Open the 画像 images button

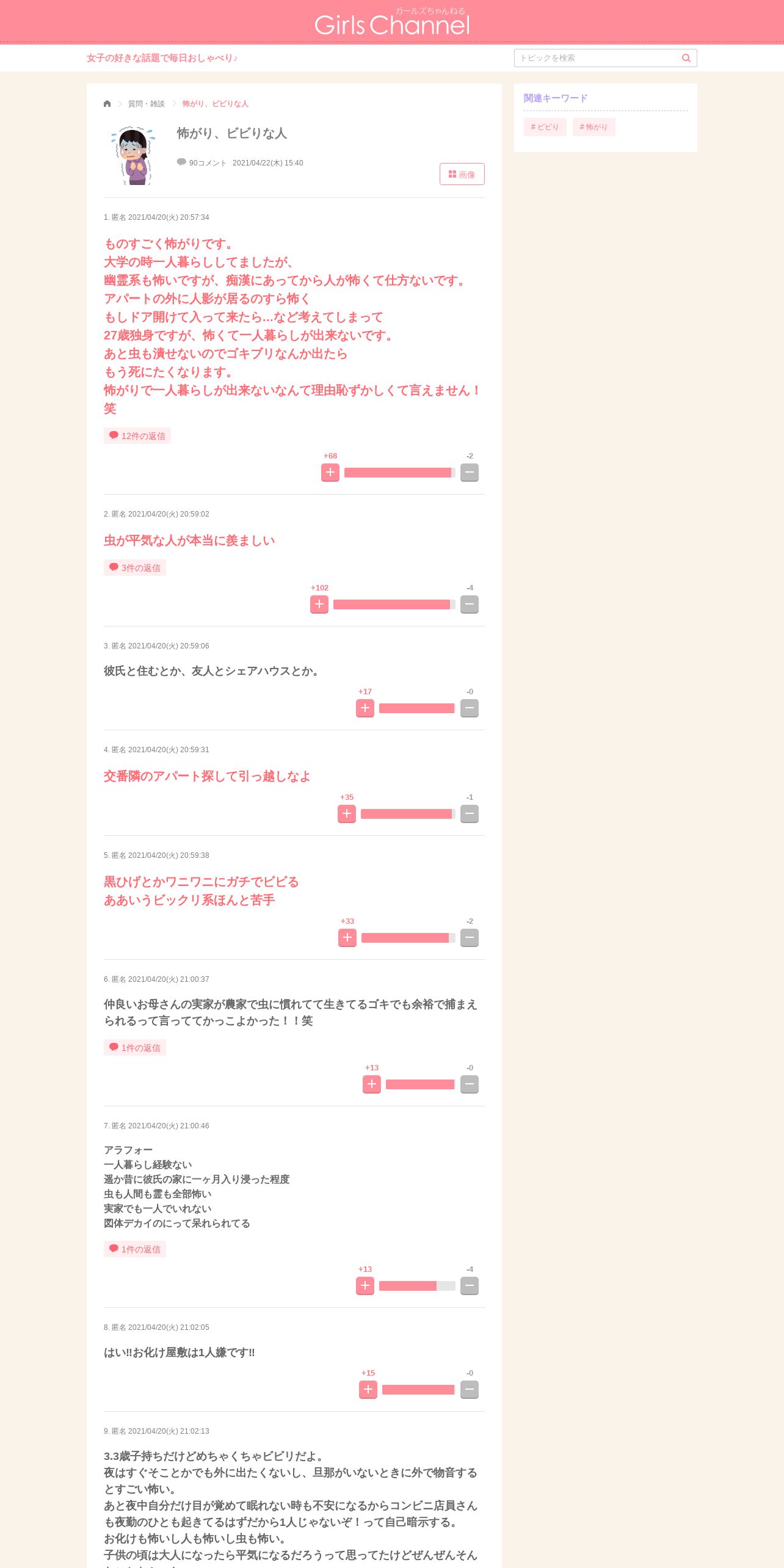pyautogui.click(x=462, y=174)
